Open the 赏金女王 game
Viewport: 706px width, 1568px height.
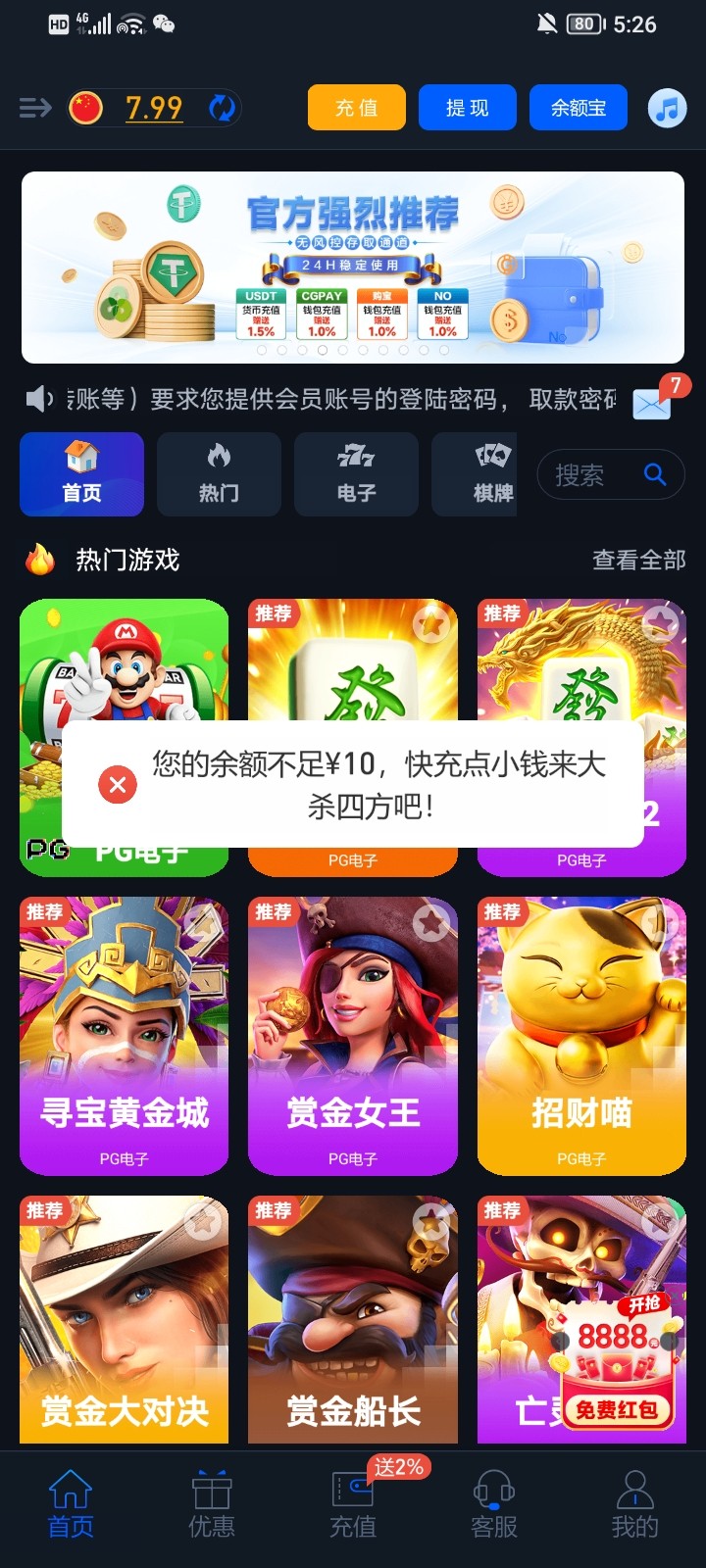(352, 1035)
